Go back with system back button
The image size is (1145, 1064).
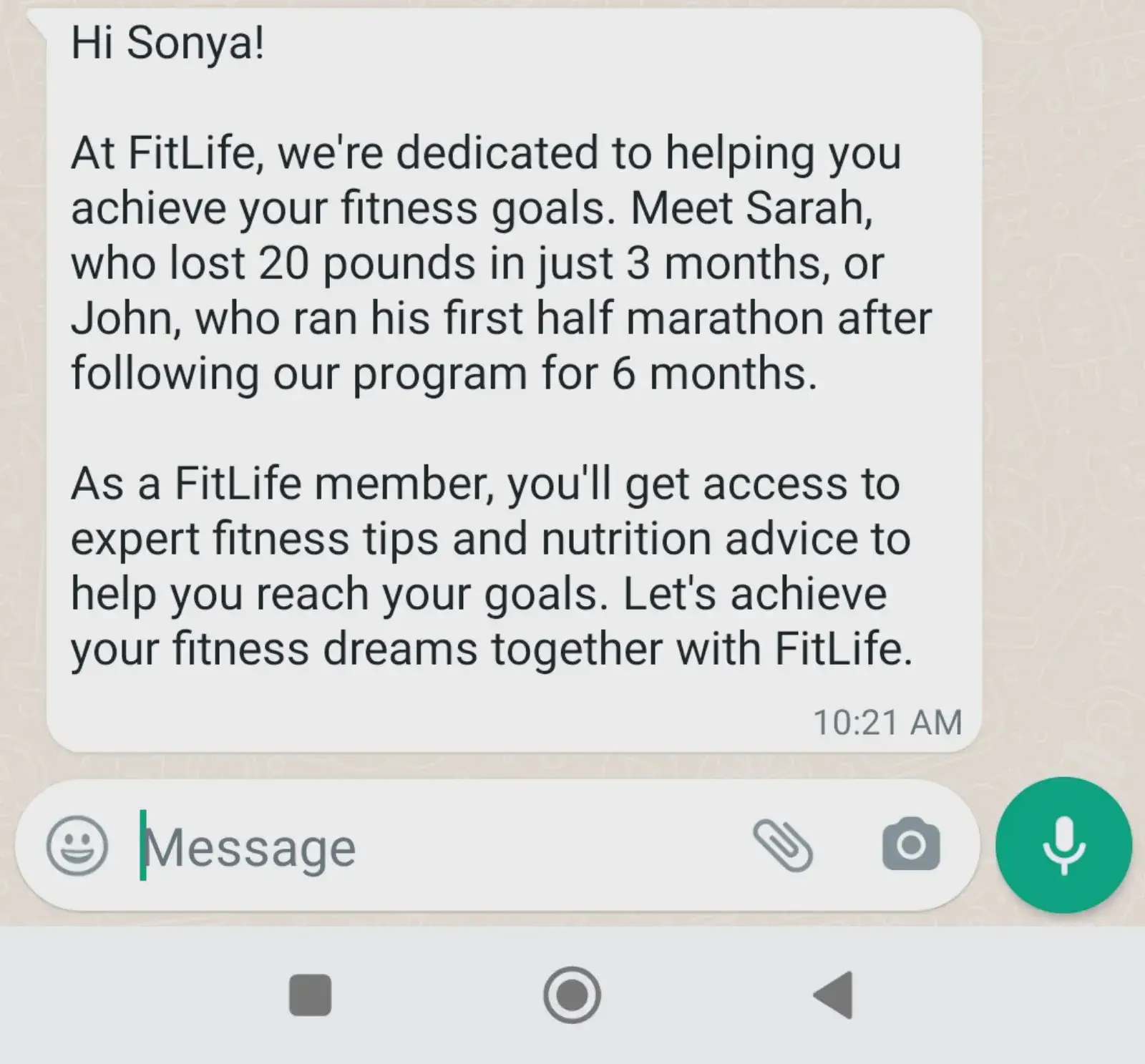(x=834, y=995)
